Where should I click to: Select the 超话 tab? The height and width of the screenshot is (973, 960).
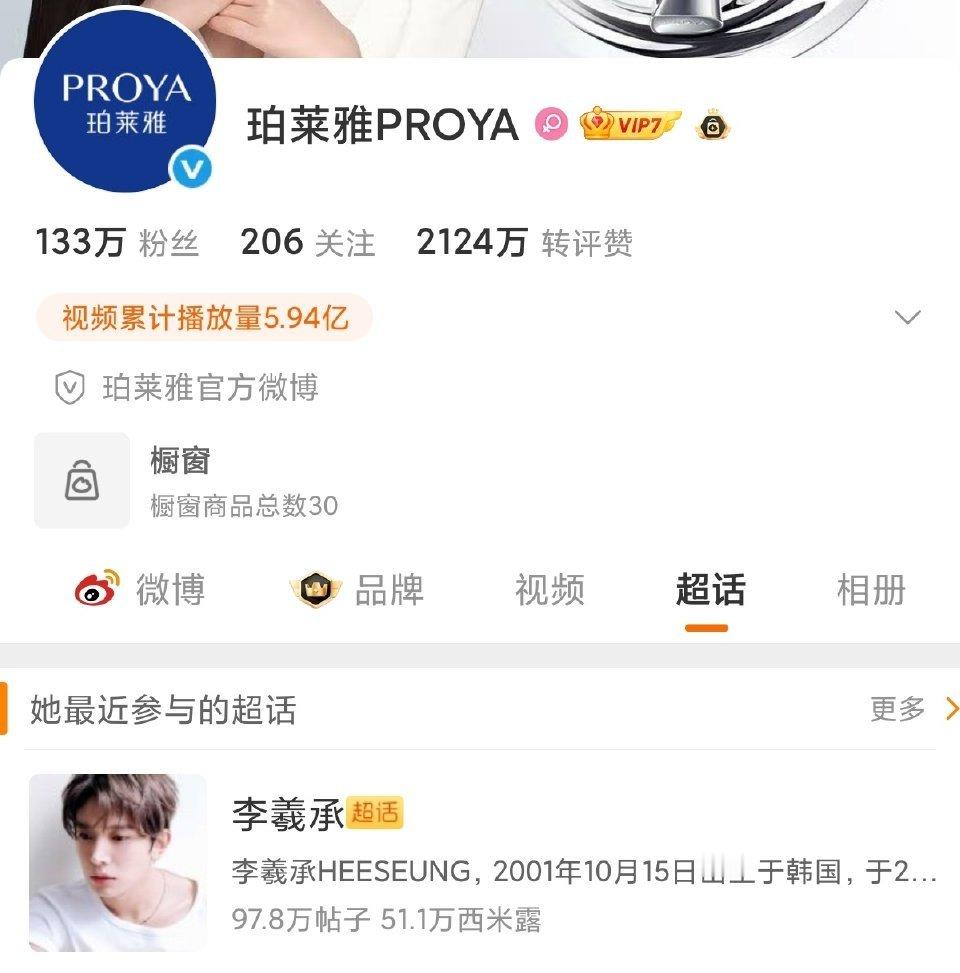pyautogui.click(x=710, y=590)
